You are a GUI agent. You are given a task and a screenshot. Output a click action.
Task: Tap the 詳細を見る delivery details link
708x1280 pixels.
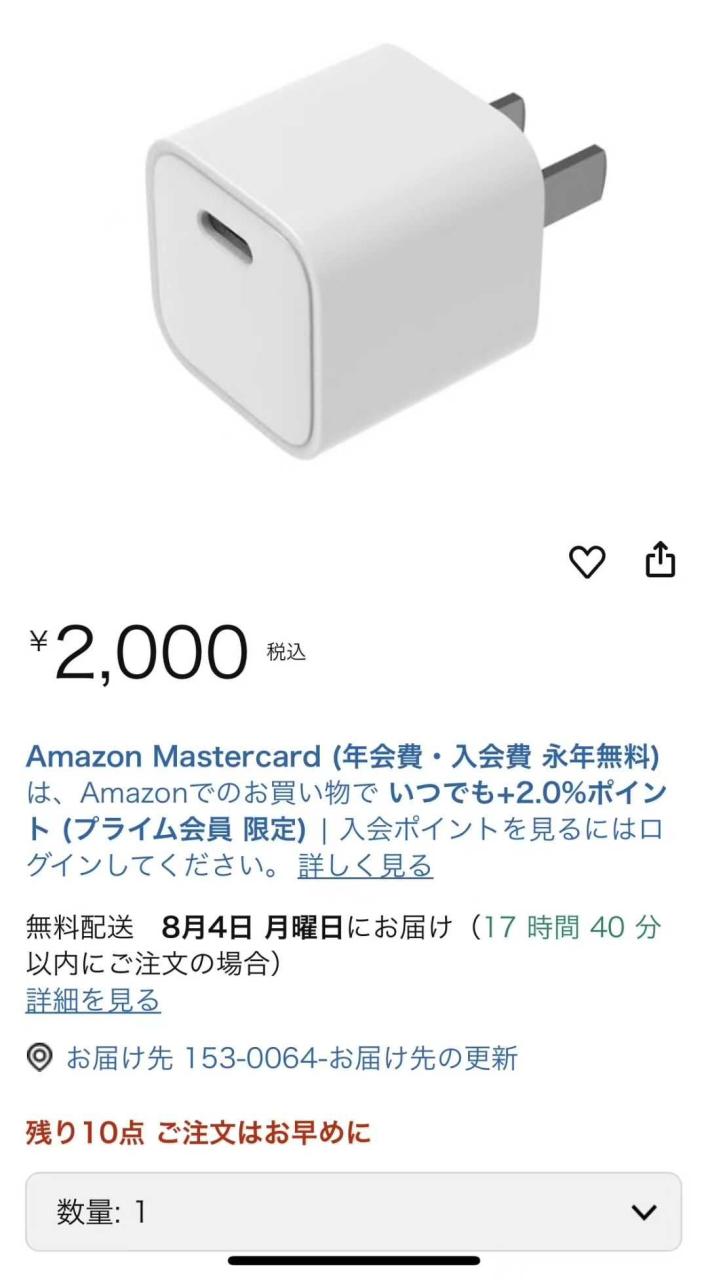(x=93, y=1000)
